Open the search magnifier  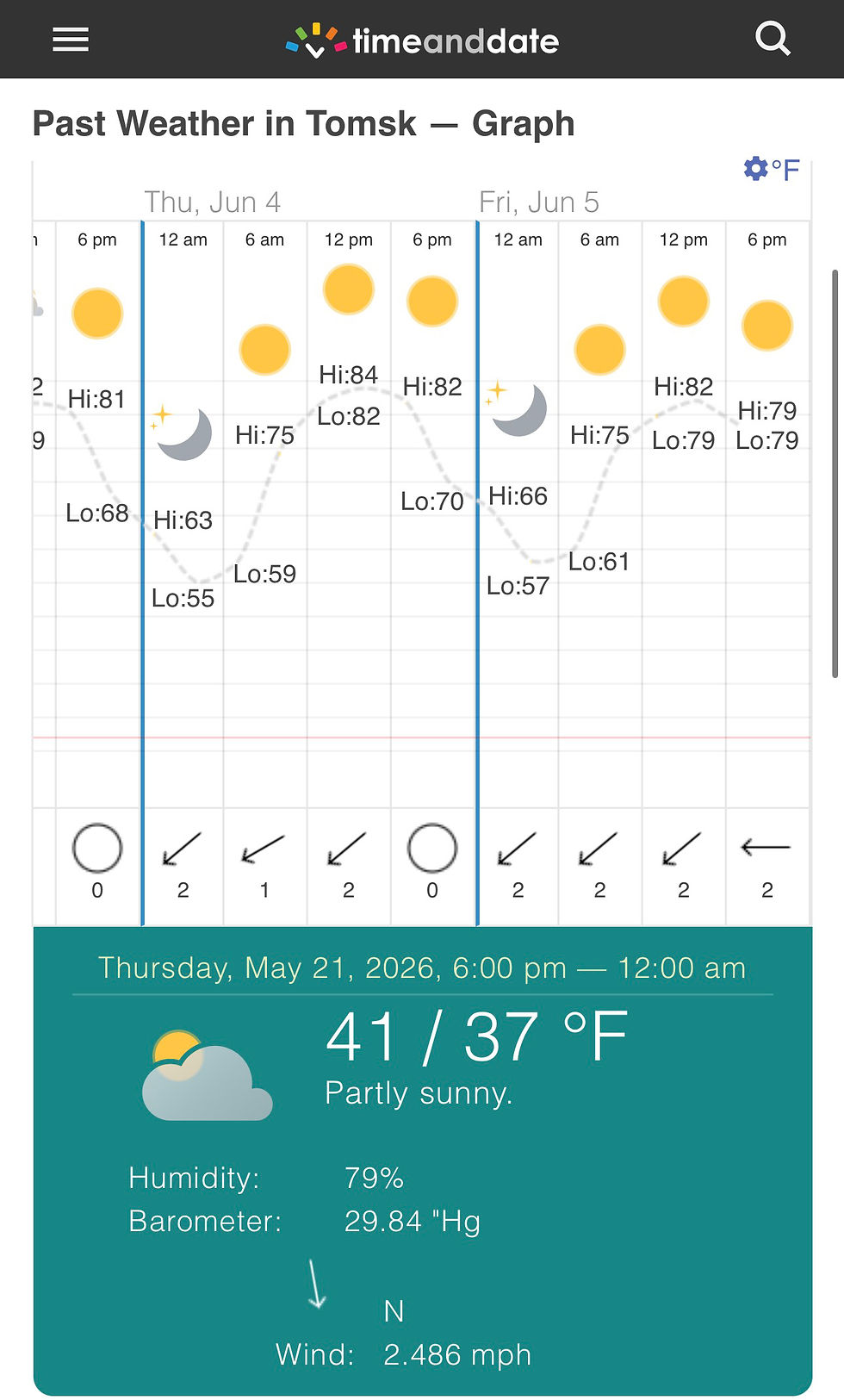[x=773, y=39]
